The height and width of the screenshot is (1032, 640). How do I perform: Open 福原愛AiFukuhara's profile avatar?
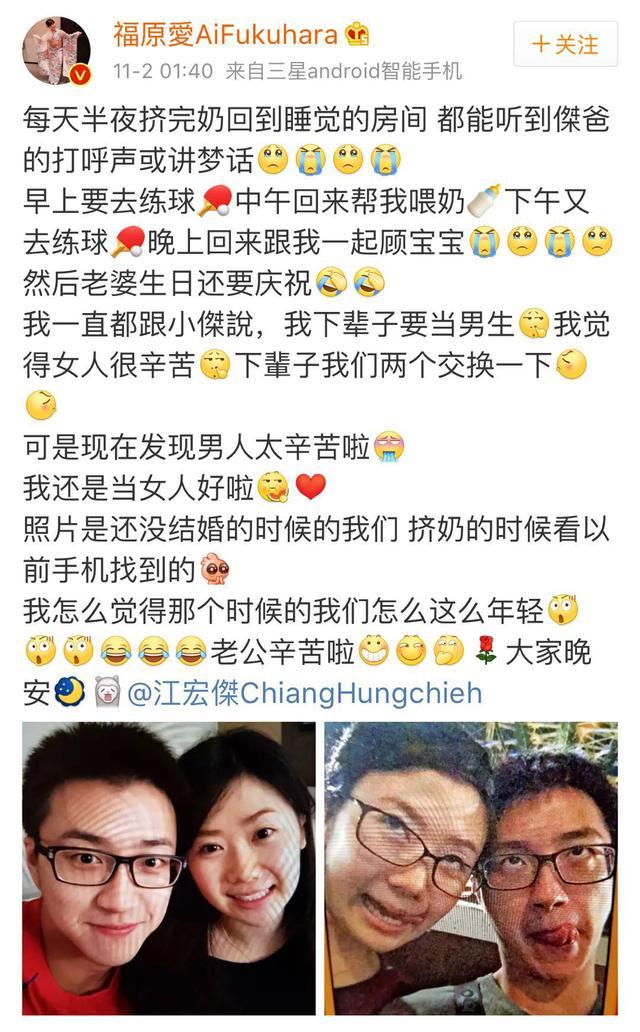(x=56, y=51)
